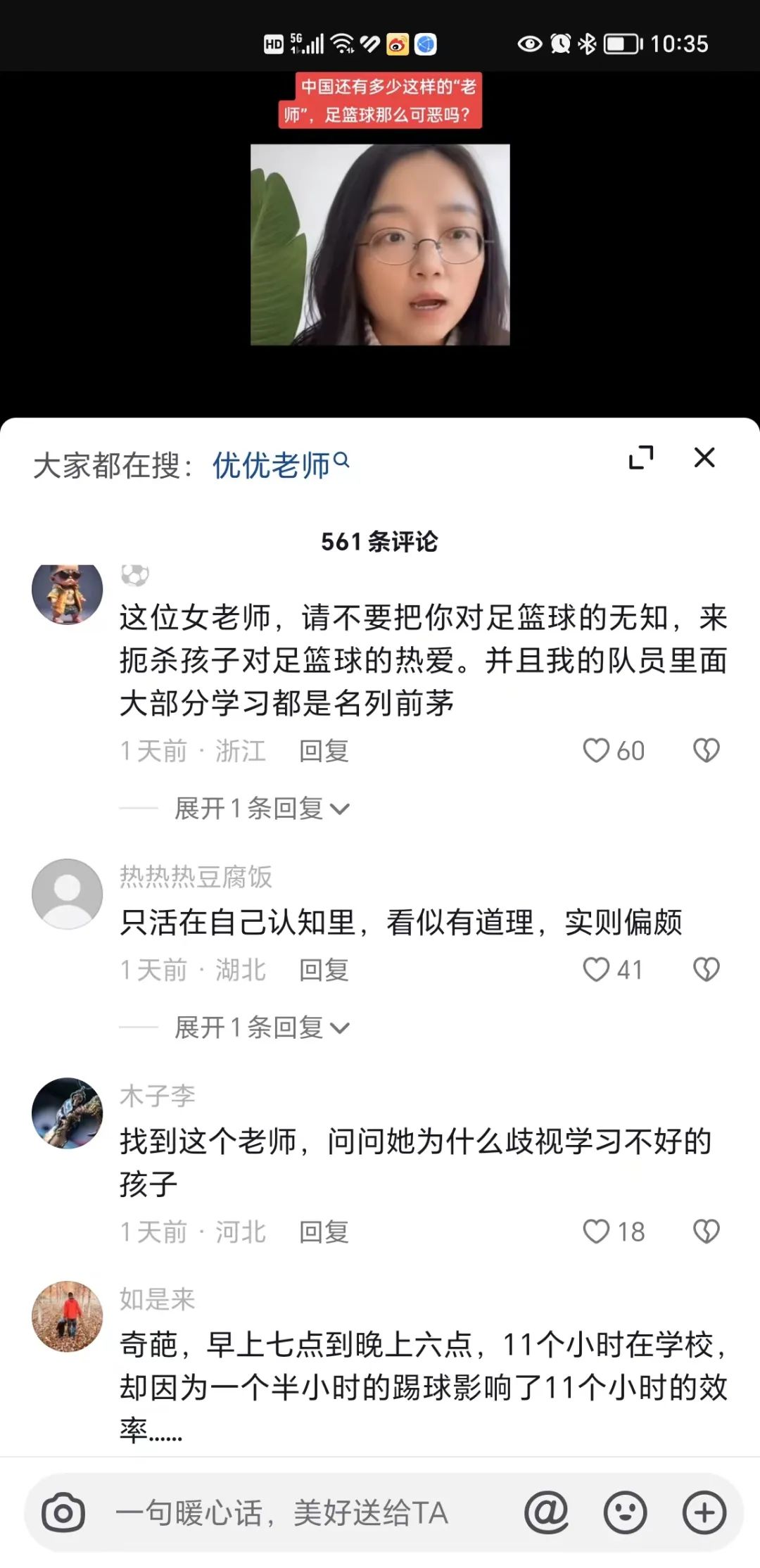Click the search magnifier next to 优优老师
760x1568 pixels.
343,461
